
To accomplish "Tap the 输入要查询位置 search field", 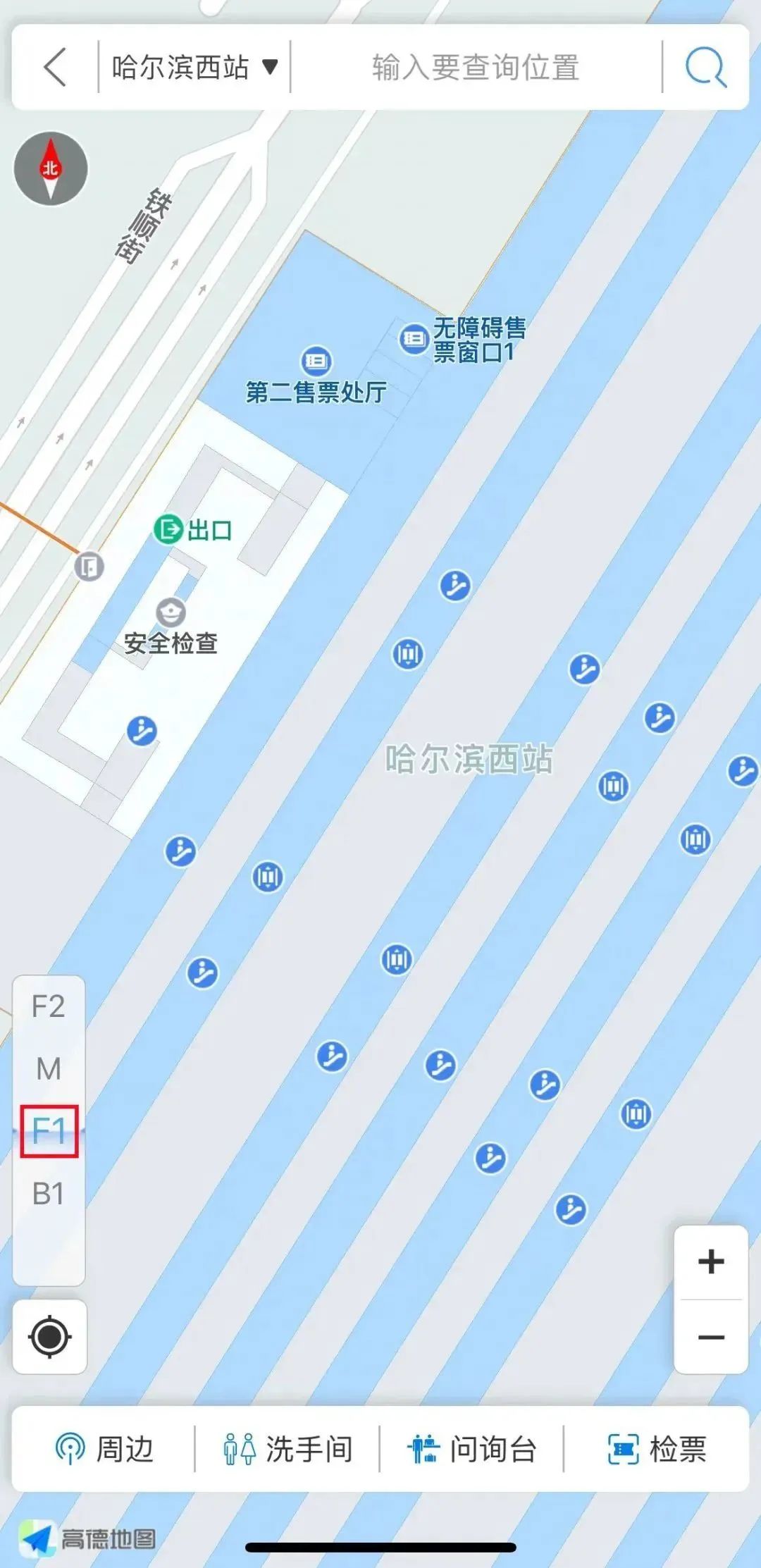I will pyautogui.click(x=476, y=68).
